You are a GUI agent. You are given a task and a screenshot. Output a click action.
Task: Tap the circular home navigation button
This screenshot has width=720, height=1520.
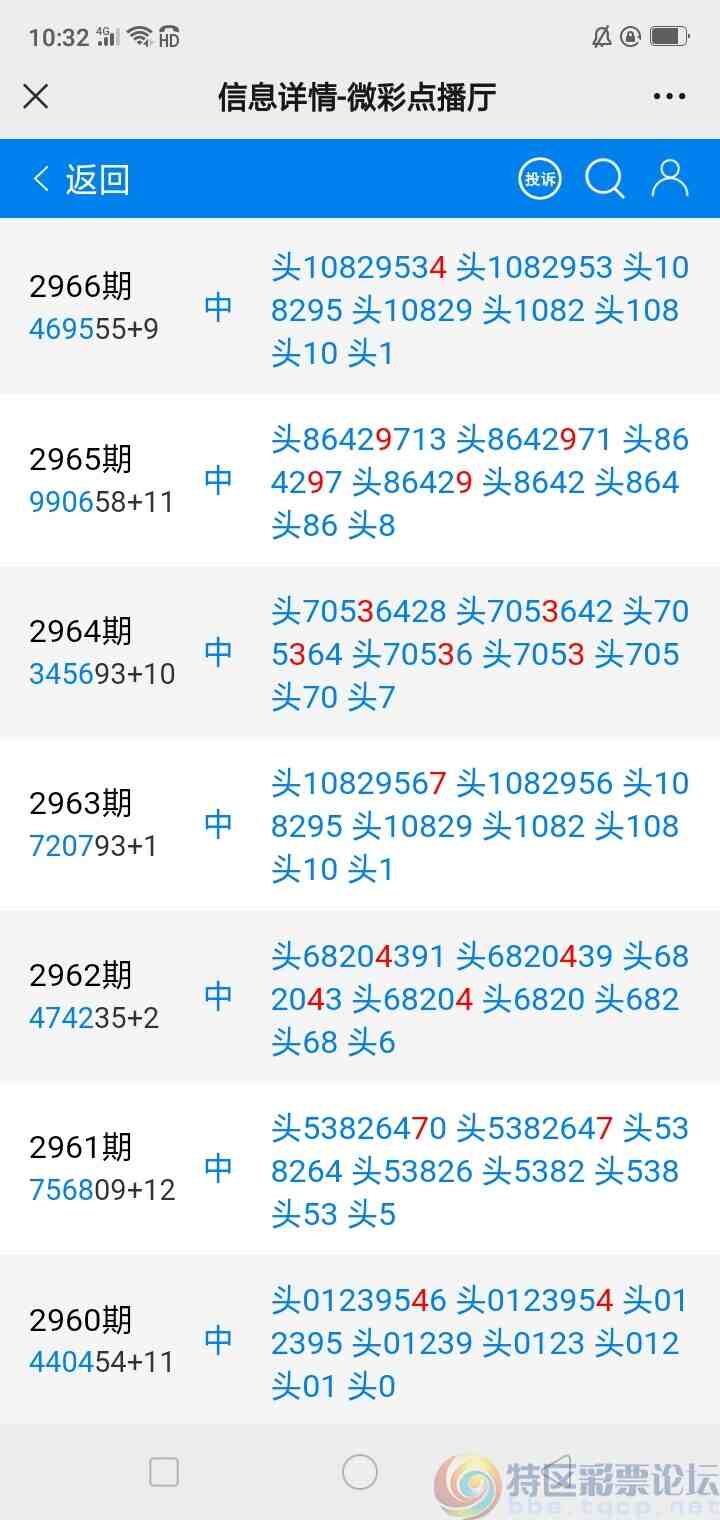coord(360,1472)
